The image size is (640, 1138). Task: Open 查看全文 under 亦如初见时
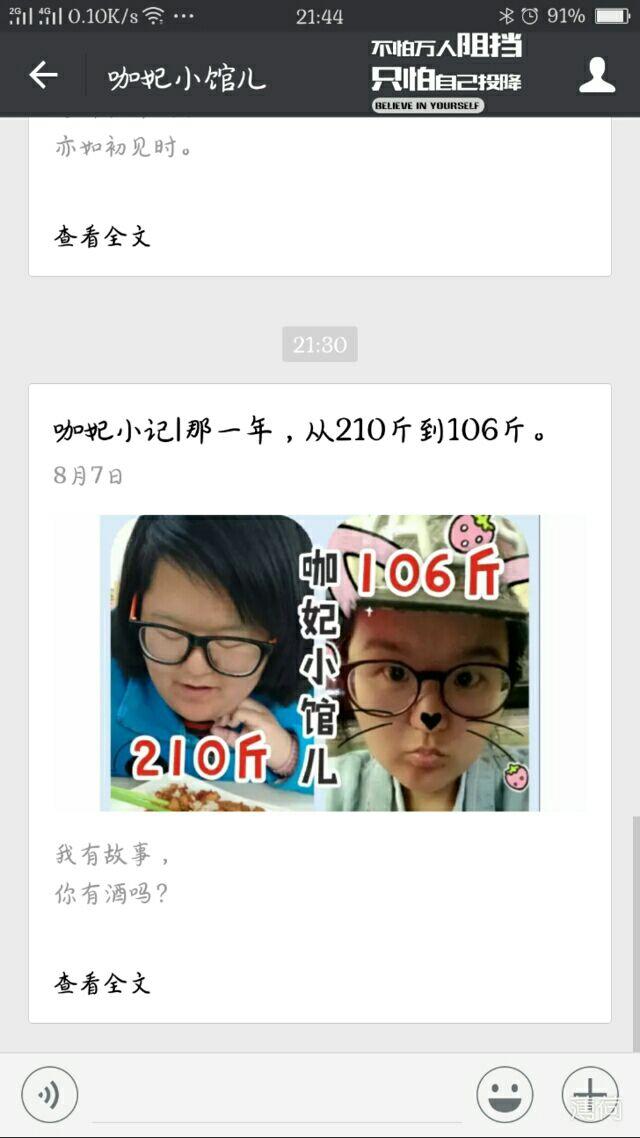pos(102,237)
